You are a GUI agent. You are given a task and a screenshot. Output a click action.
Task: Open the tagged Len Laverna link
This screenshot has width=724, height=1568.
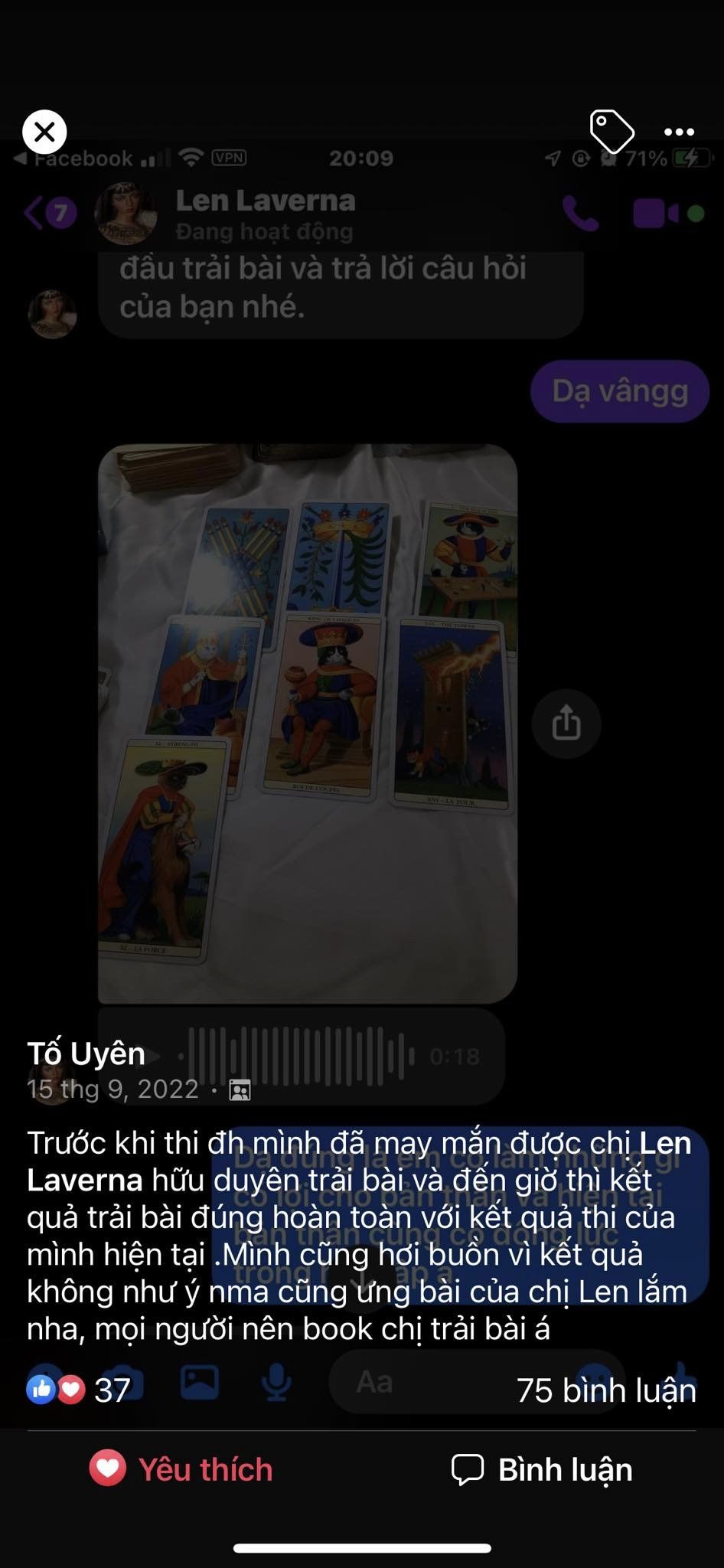click(359, 1161)
